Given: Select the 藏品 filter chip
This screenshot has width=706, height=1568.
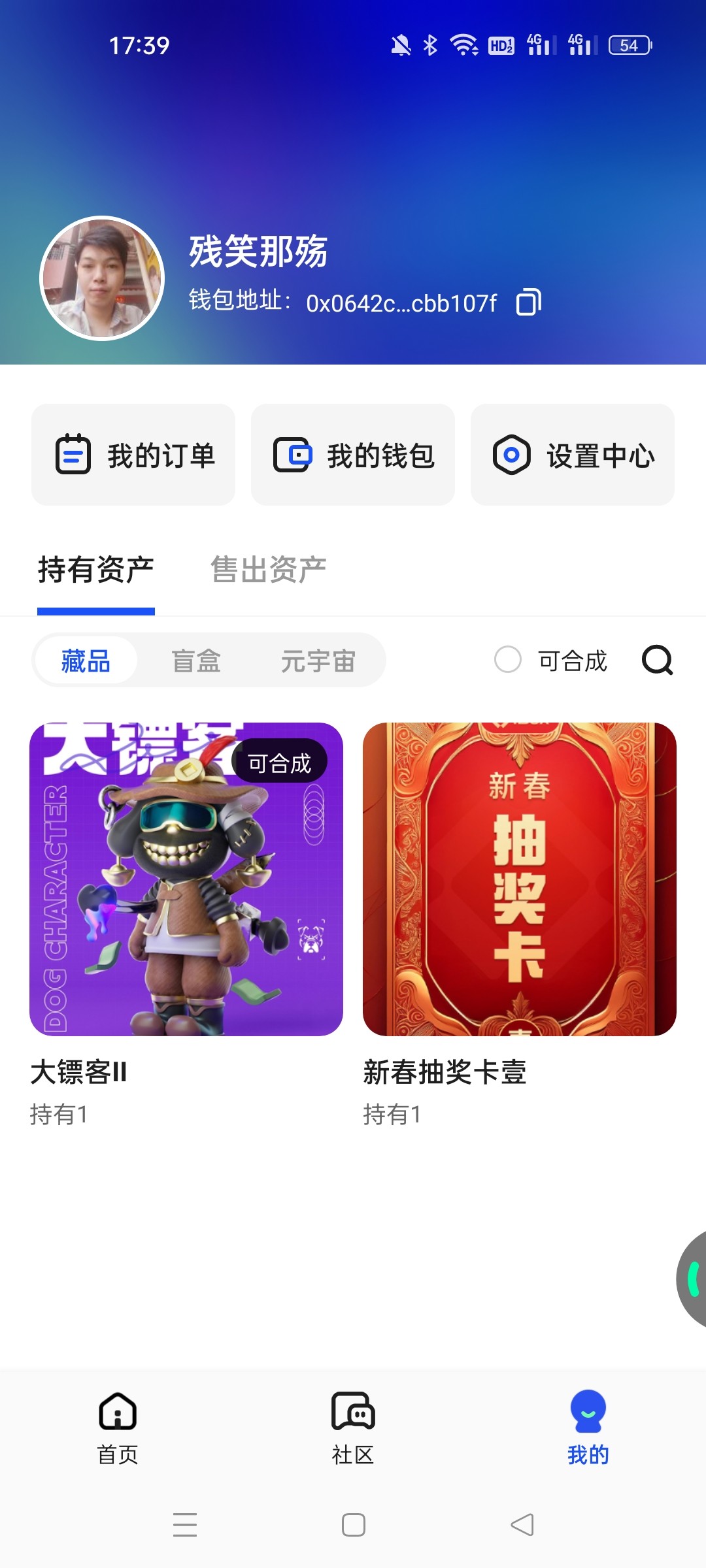Looking at the screenshot, I should 86,661.
